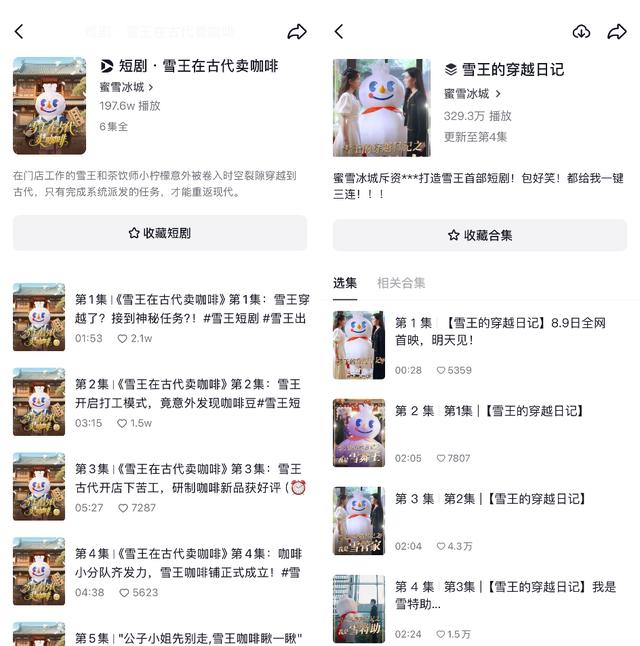
Task: Go back from 雪王的穿越日记 page
Action: (339, 32)
